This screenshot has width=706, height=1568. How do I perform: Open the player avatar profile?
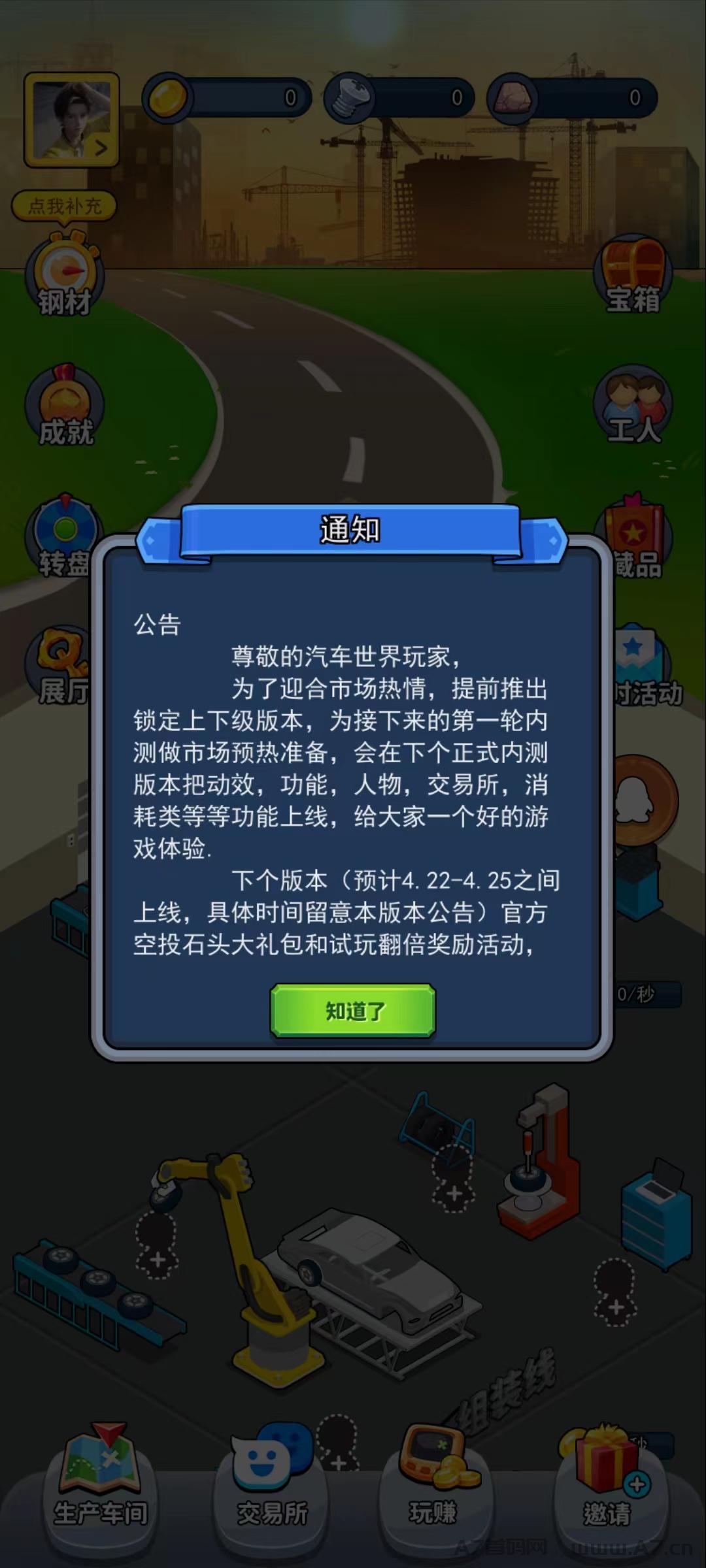tap(72, 120)
